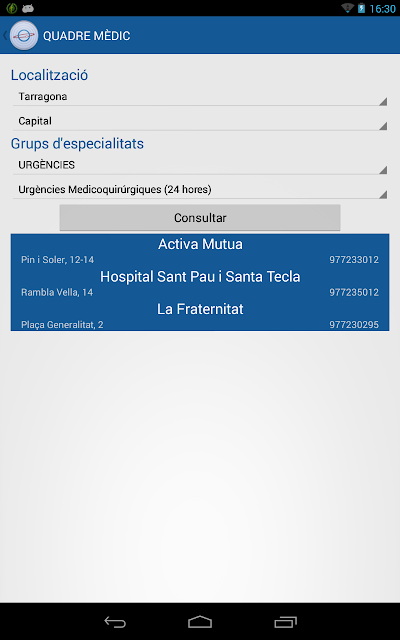Open the La Fraternitat entry
This screenshot has width=400, height=640.
click(x=200, y=315)
